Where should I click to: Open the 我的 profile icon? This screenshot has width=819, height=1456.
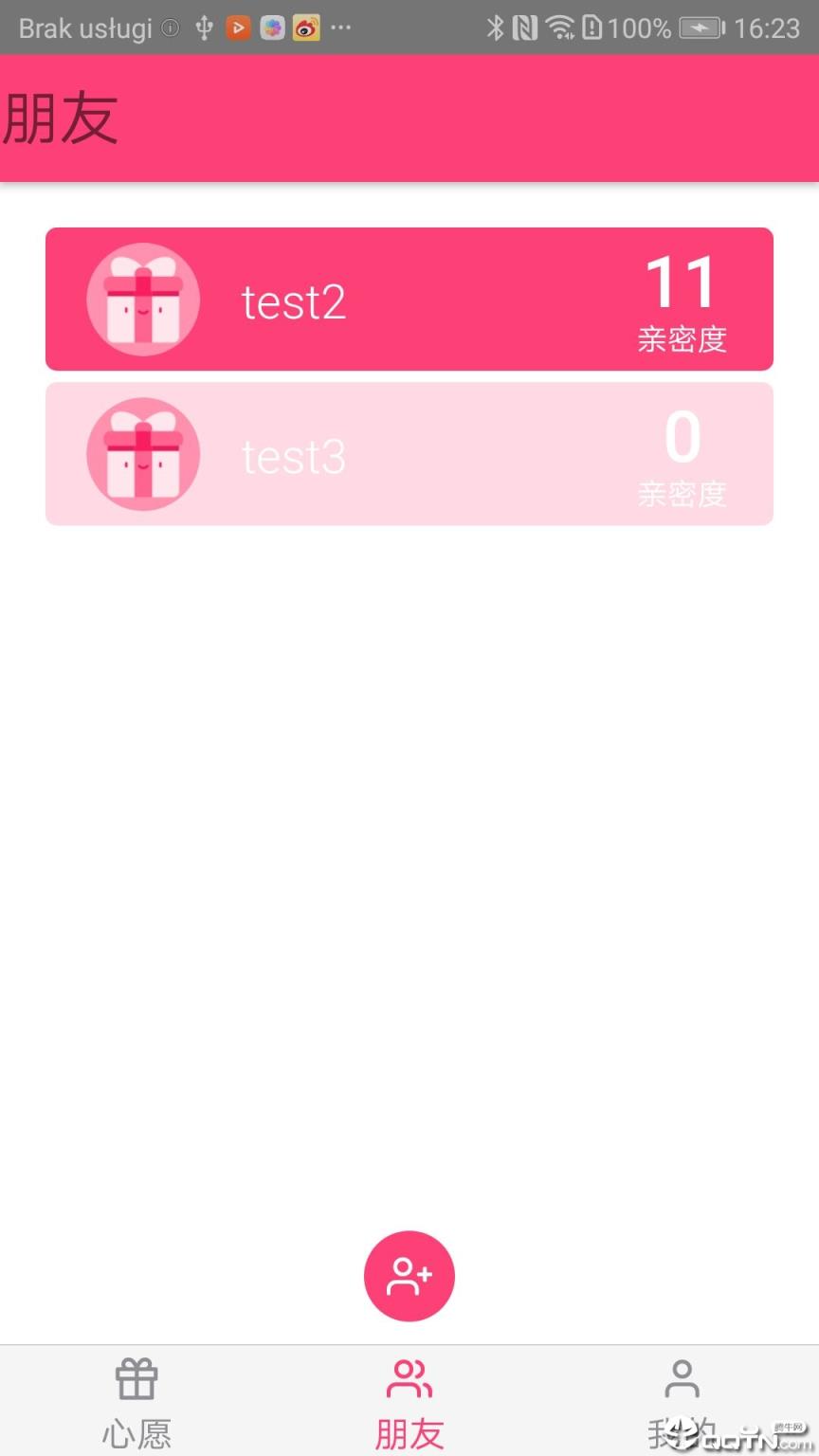[682, 1377]
